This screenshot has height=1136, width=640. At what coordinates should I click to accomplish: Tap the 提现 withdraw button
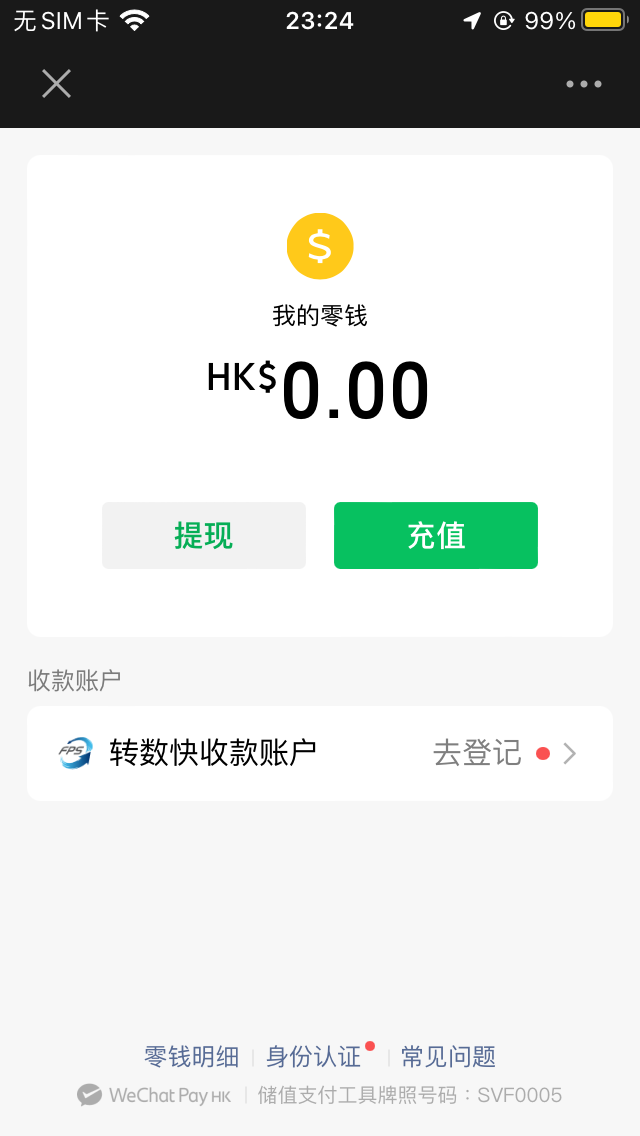click(x=204, y=536)
